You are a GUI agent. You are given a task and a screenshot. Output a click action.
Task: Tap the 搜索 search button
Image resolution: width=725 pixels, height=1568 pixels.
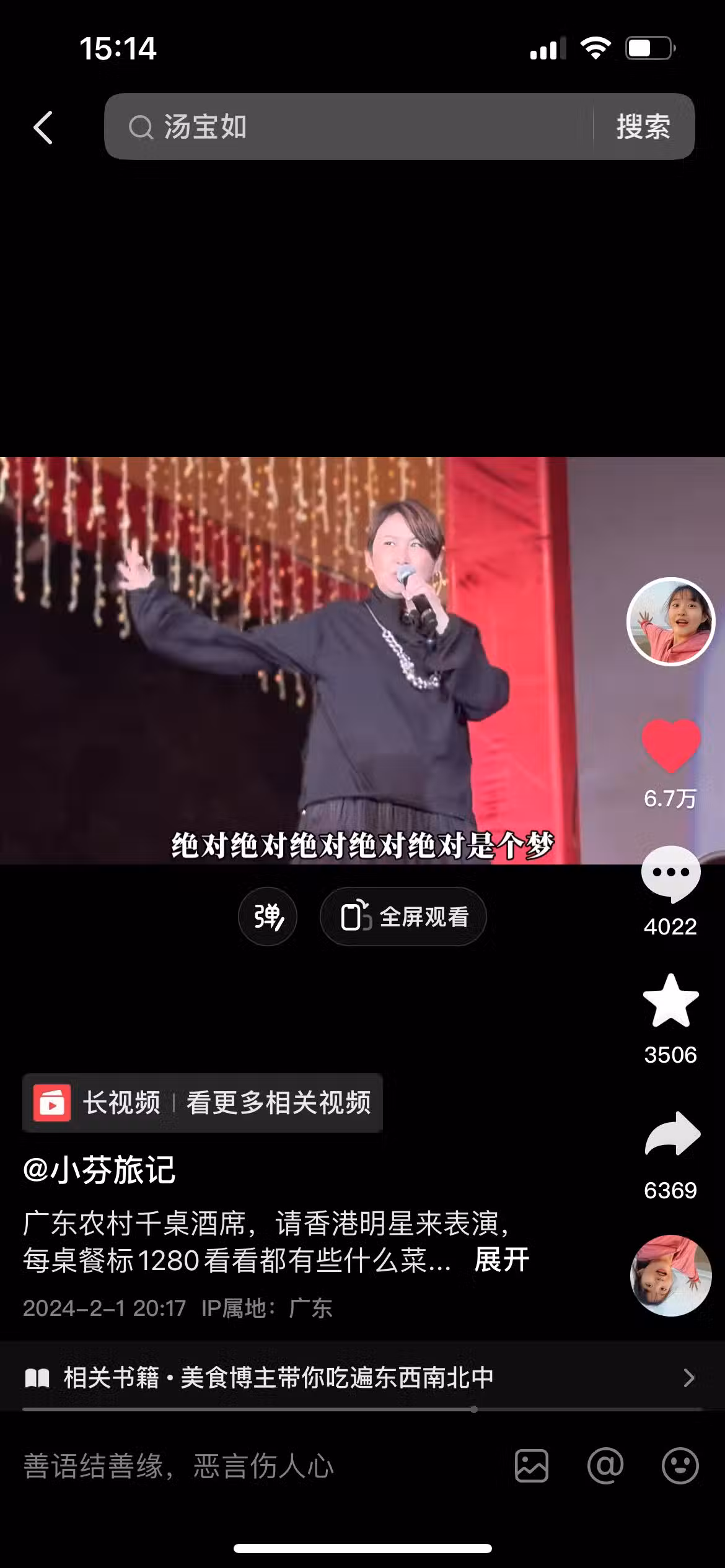[x=643, y=127]
